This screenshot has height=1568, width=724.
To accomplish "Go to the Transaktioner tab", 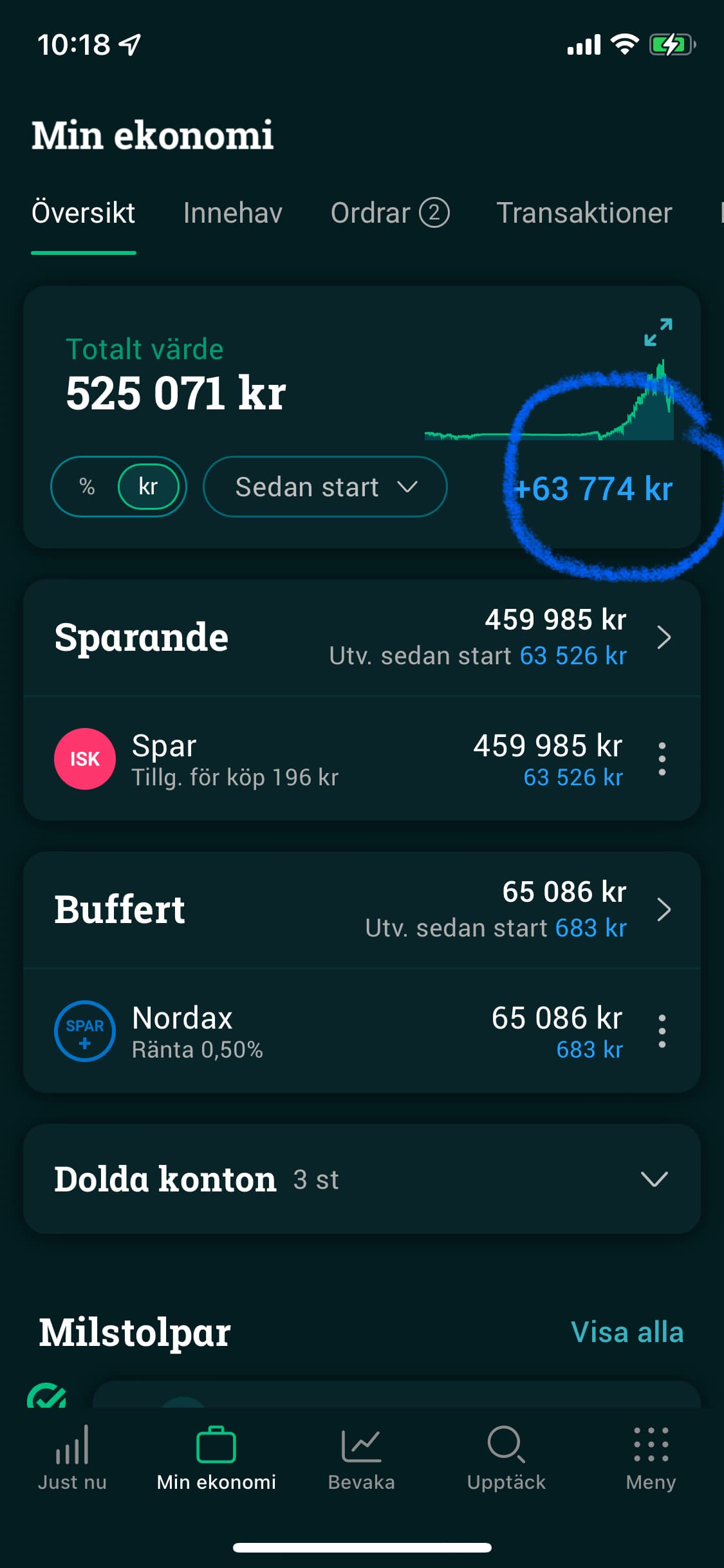I will coord(584,213).
